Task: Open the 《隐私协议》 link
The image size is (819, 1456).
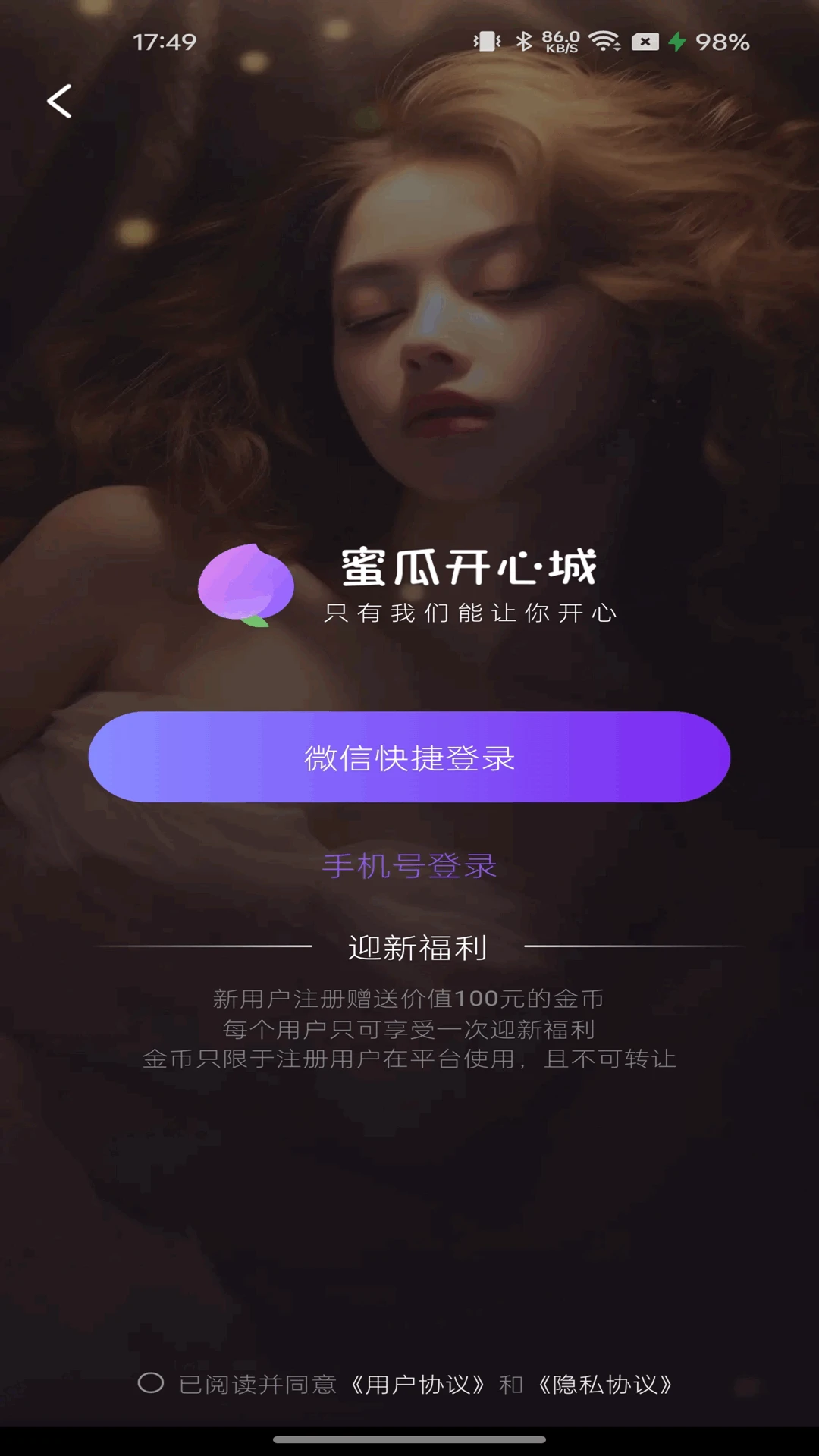Action: click(605, 1385)
